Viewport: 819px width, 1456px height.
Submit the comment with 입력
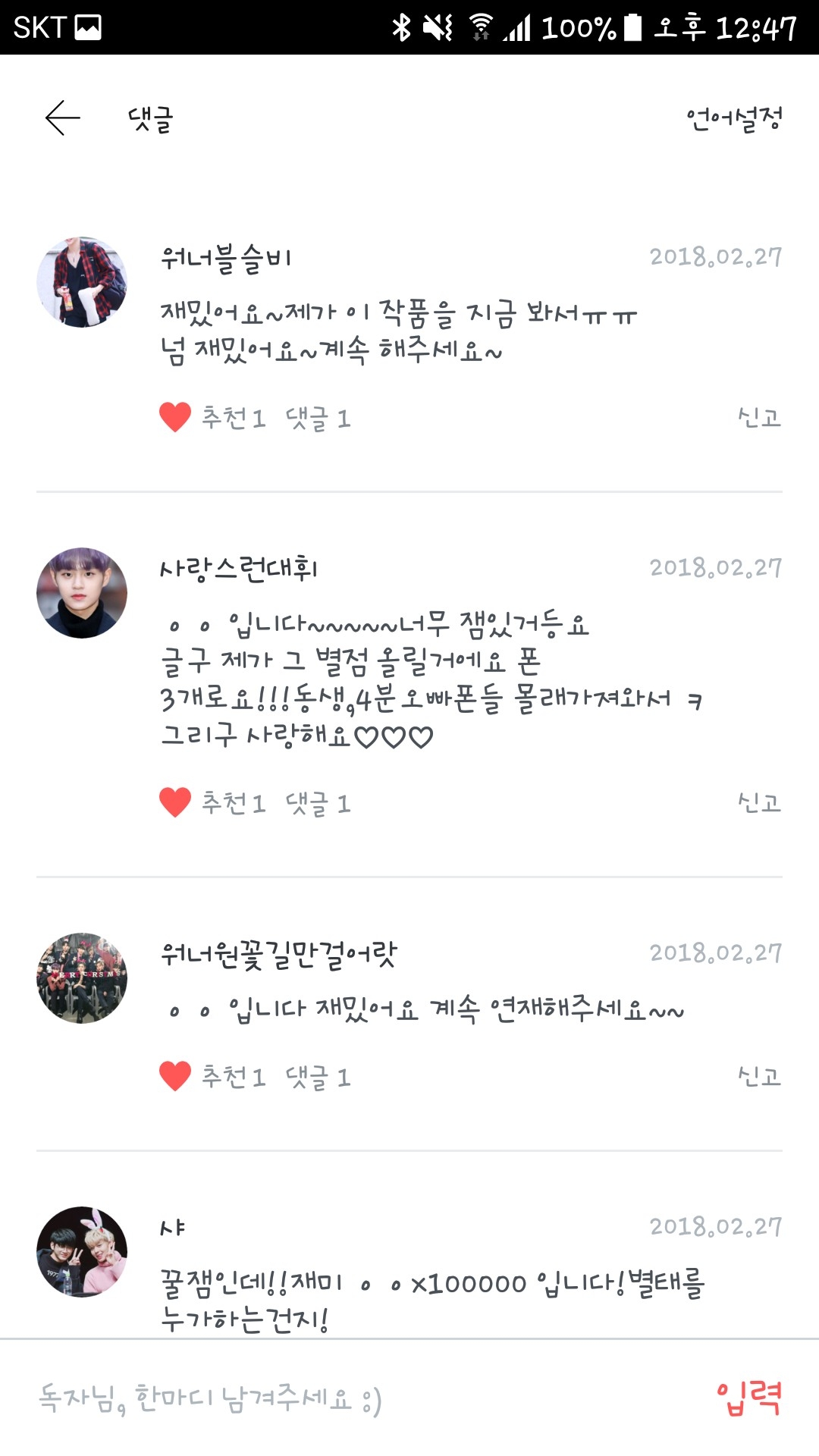coord(748,1398)
